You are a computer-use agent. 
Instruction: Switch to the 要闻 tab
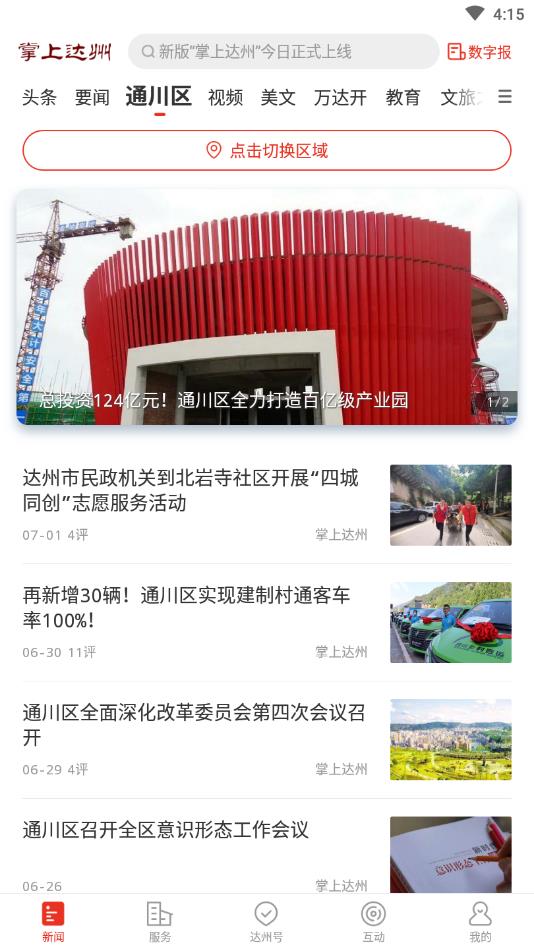(x=92, y=97)
